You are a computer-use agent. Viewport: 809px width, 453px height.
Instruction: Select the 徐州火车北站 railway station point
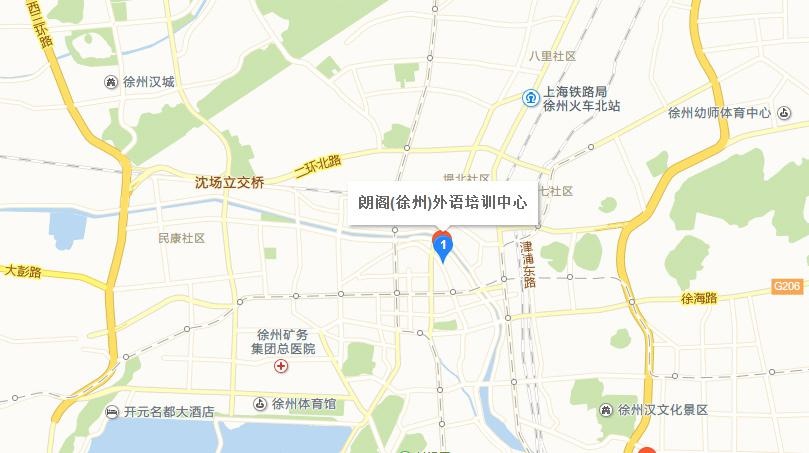pyautogui.click(x=531, y=98)
